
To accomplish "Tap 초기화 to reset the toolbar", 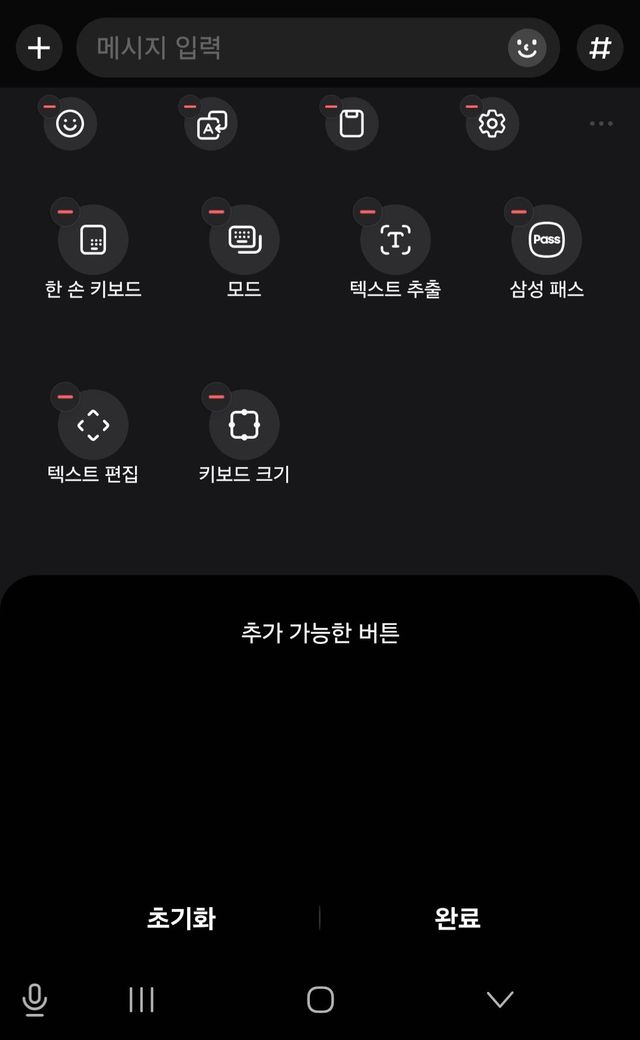I will (x=181, y=918).
